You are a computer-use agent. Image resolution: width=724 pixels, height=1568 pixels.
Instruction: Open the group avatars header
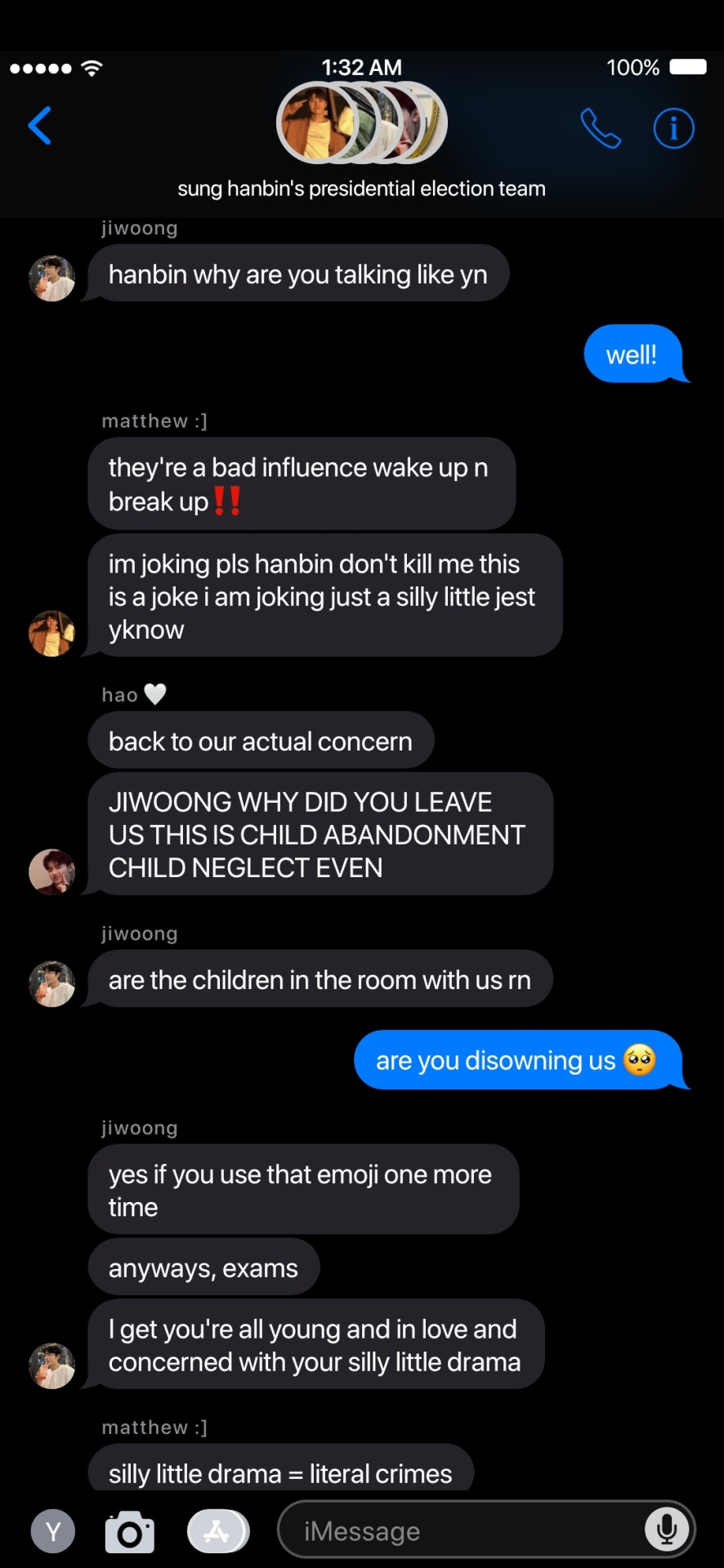[362, 124]
